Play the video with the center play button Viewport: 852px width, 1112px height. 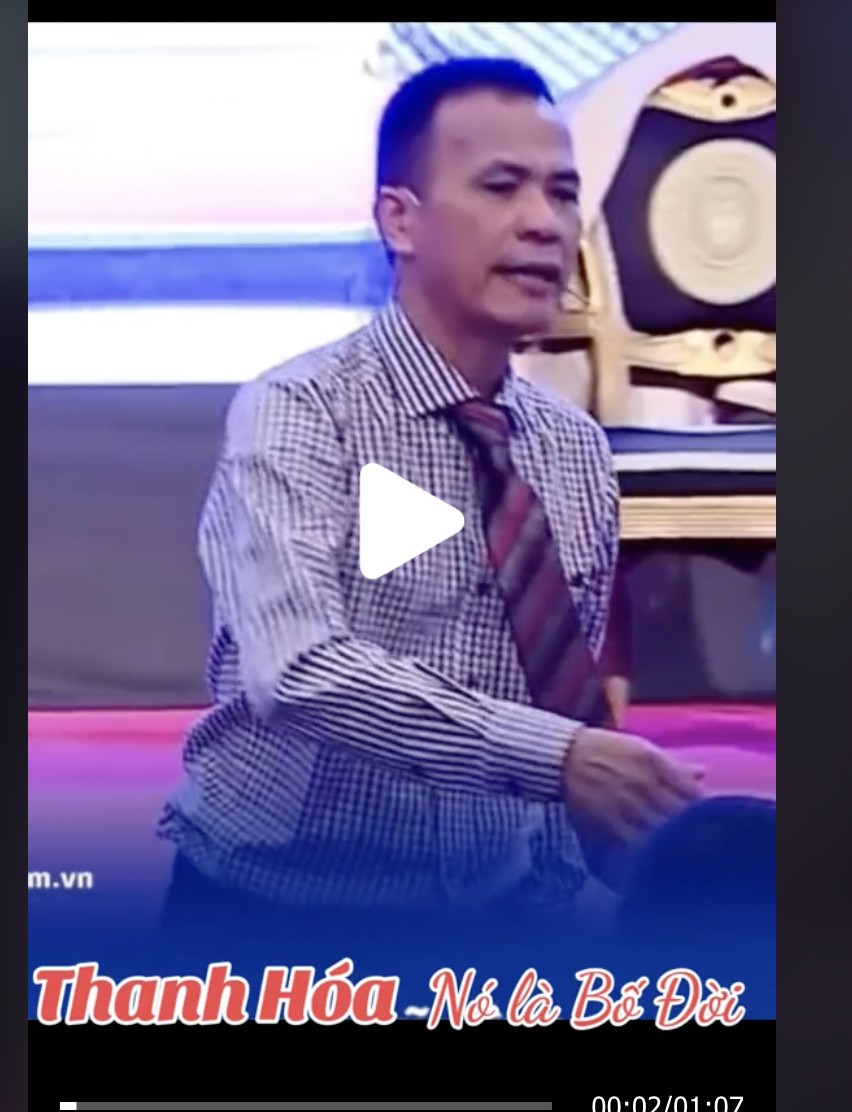click(408, 521)
